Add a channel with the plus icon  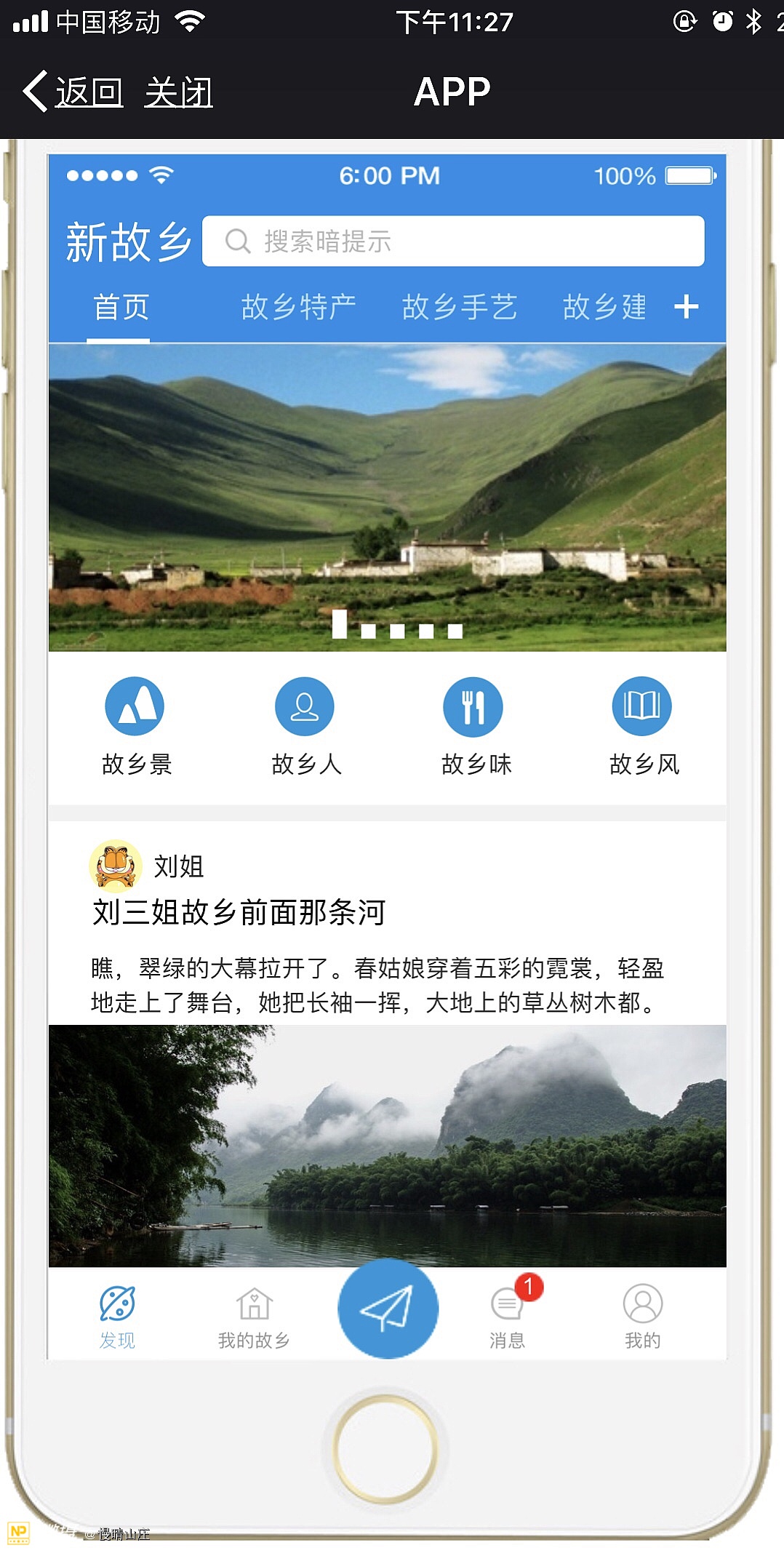(686, 307)
